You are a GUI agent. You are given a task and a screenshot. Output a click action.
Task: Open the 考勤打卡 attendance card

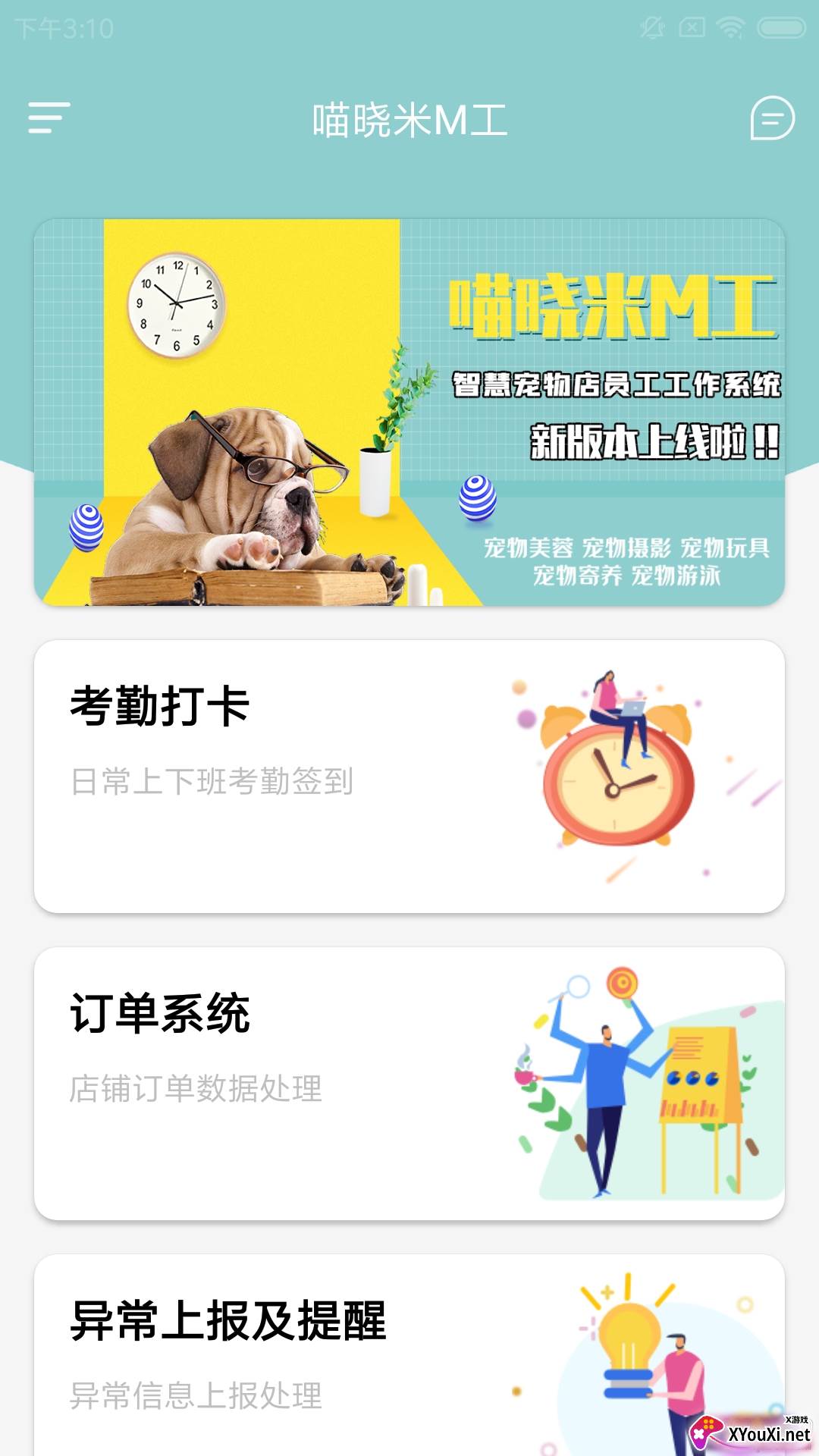click(409, 776)
